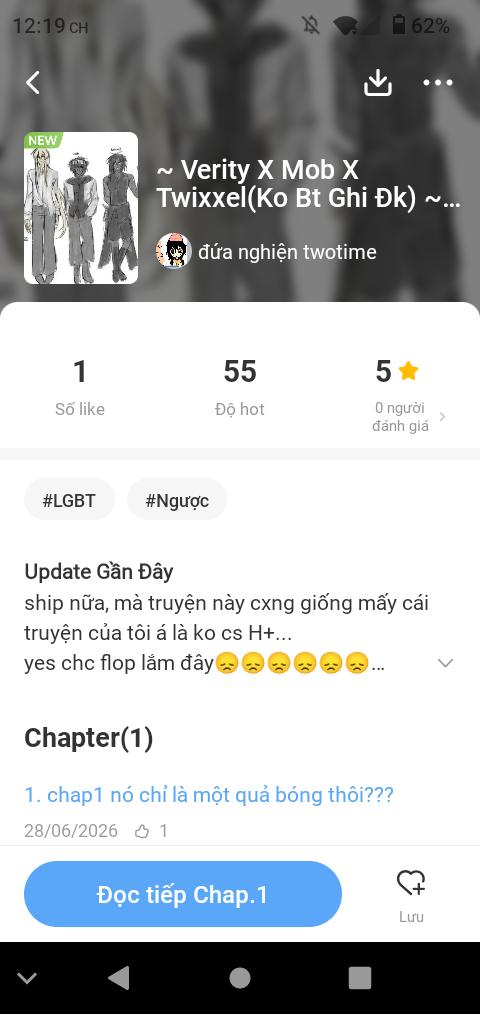Open chapter 1 nó chỉ là một quả bóng thôi
Viewport: 480px width, 1014px height.
(208, 795)
